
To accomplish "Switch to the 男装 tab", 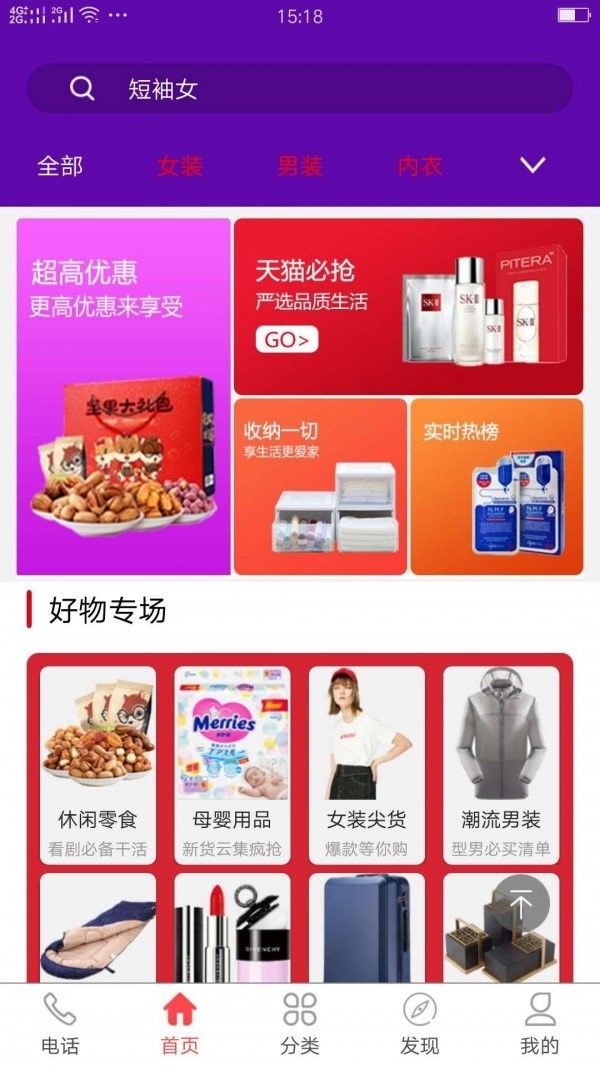I will (x=300, y=166).
